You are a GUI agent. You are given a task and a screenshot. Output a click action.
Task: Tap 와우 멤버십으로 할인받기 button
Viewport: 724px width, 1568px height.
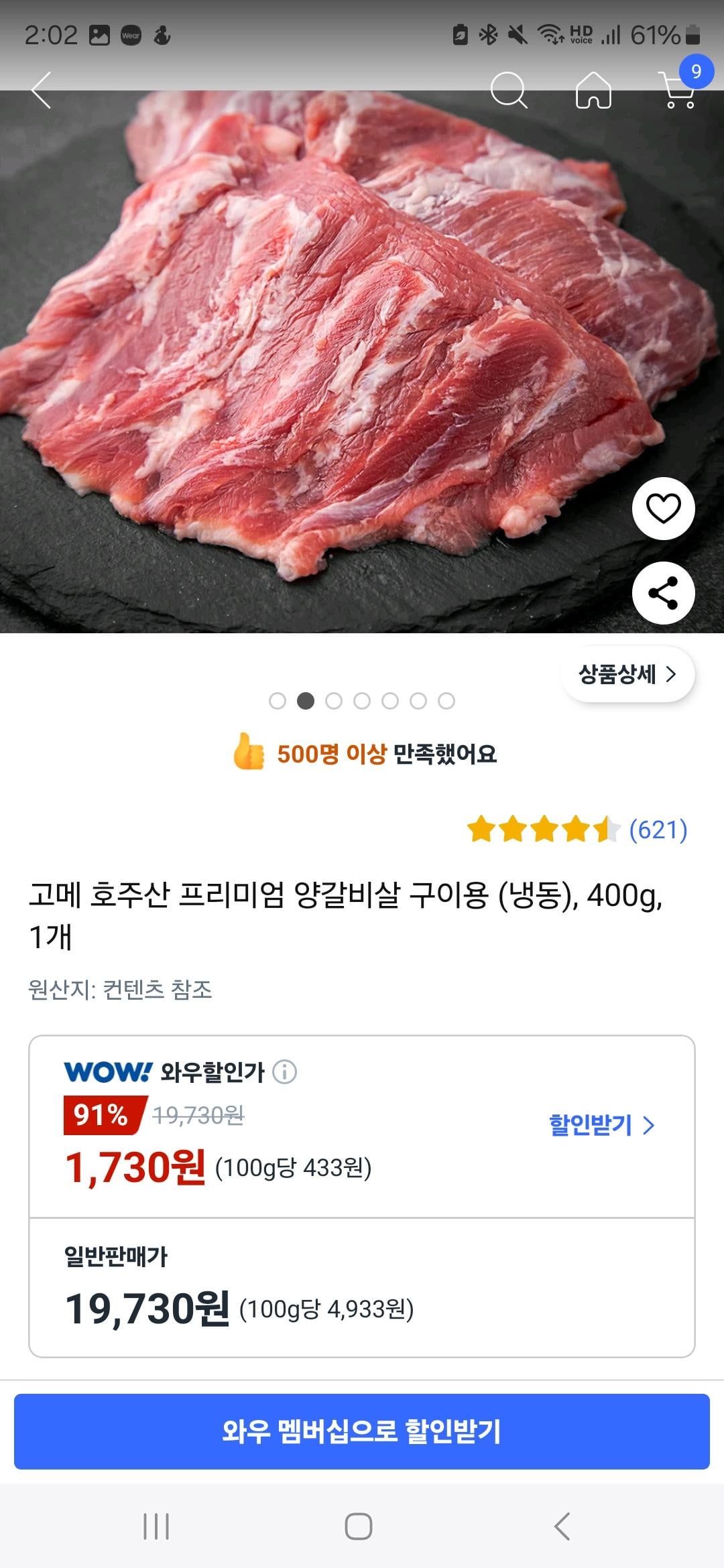[362, 1431]
